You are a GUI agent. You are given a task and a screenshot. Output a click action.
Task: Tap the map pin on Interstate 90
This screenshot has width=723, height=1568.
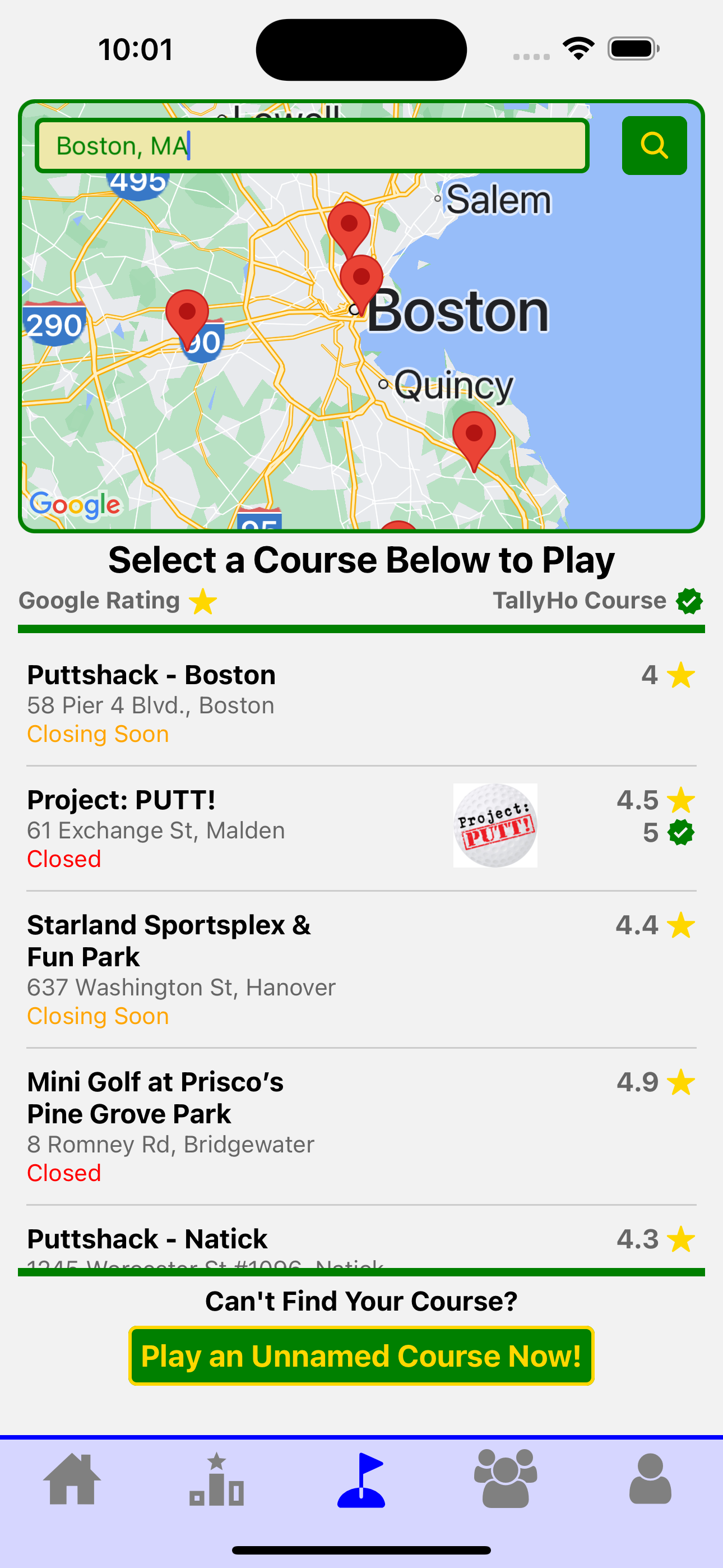pos(187,315)
